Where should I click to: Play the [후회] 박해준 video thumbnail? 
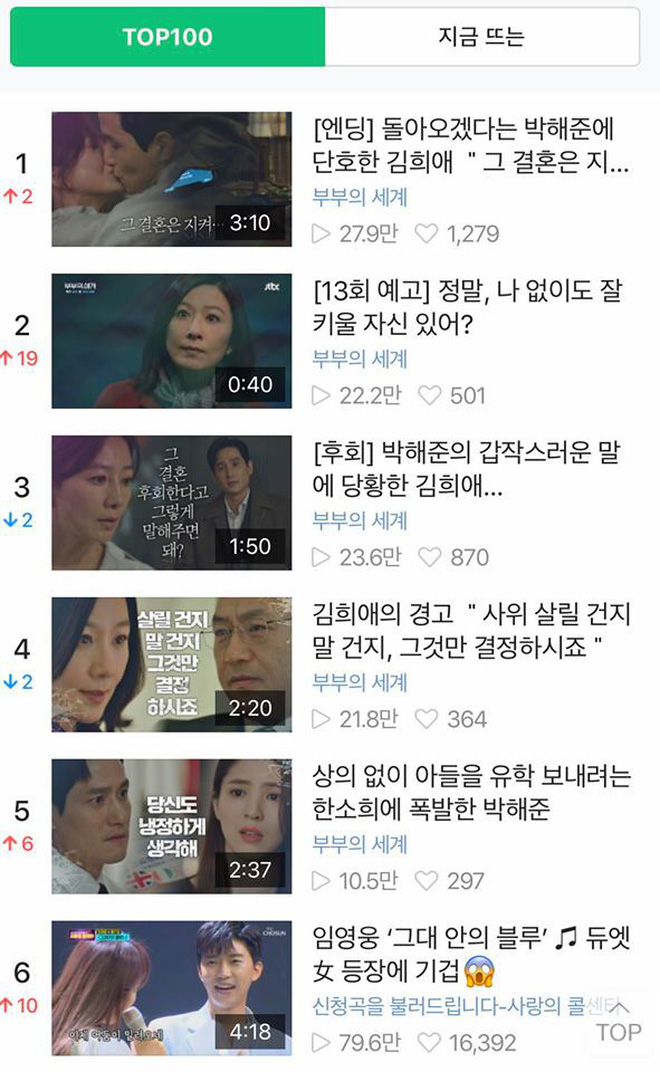point(171,503)
